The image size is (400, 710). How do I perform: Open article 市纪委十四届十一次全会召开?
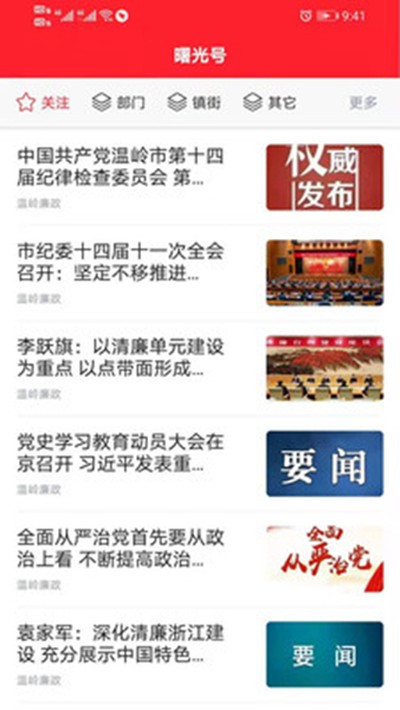[200, 273]
